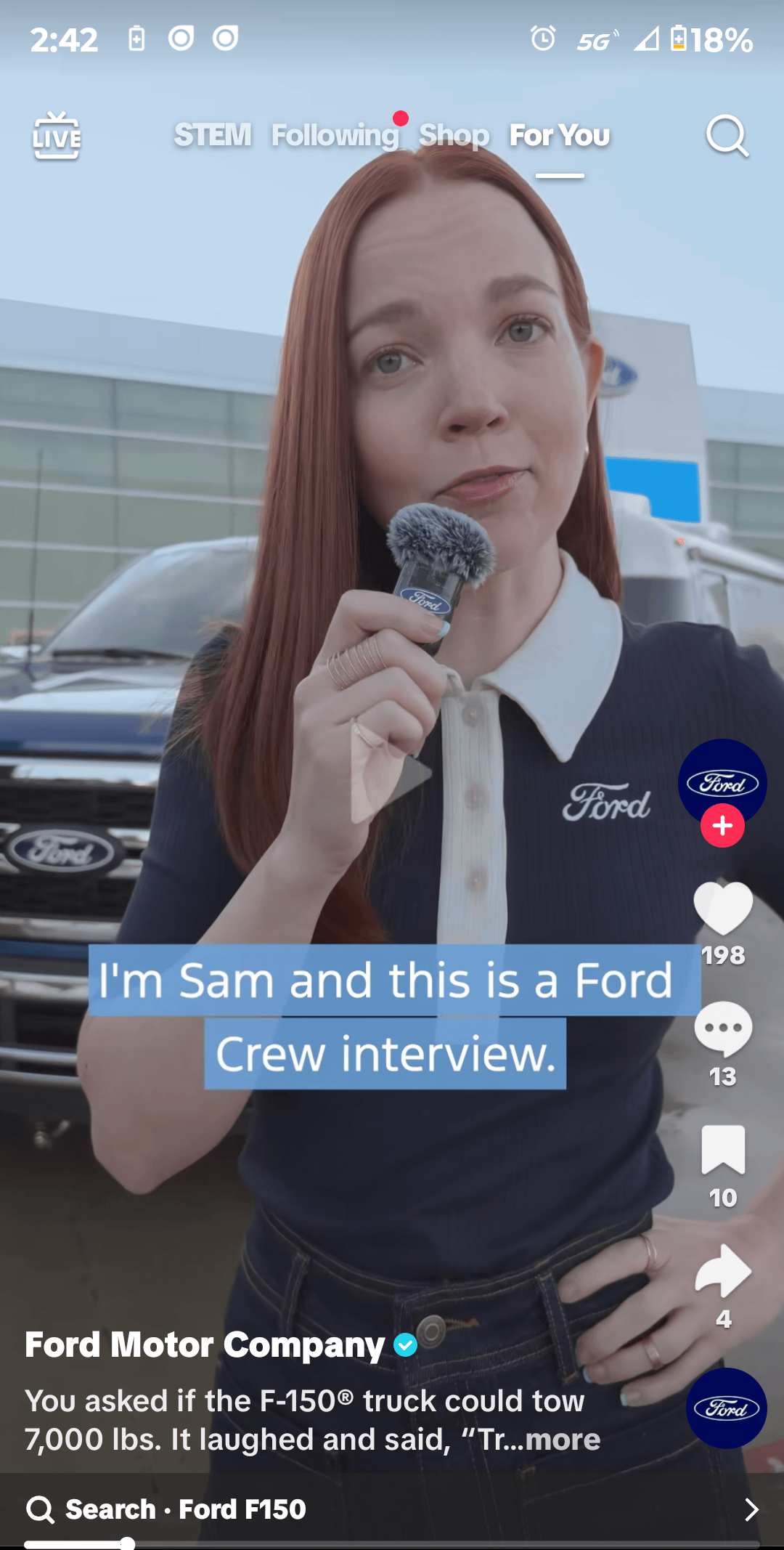Open the Shop tab

click(x=454, y=135)
